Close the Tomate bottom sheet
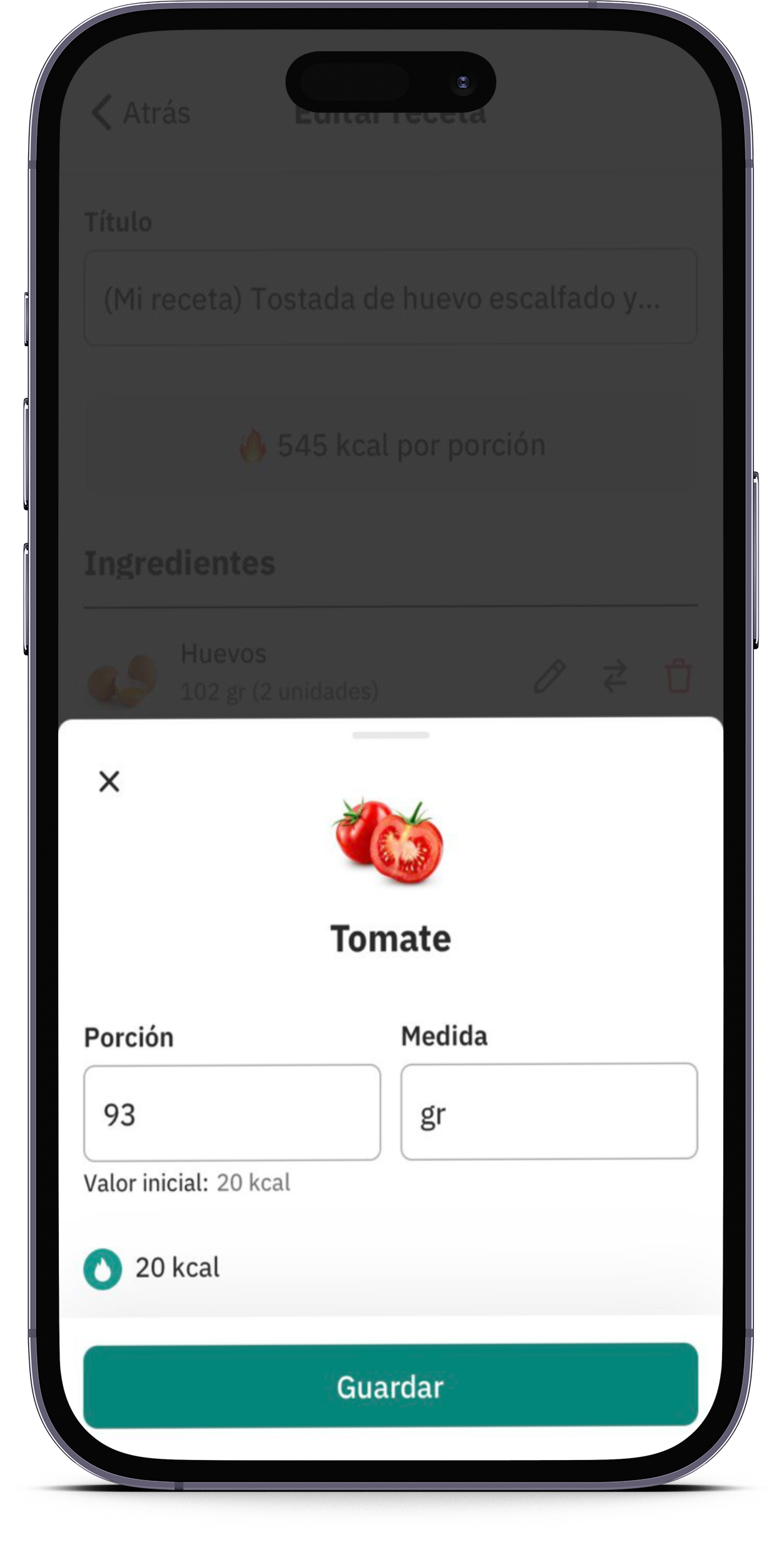Viewport: 784px width, 1542px height. tap(109, 781)
